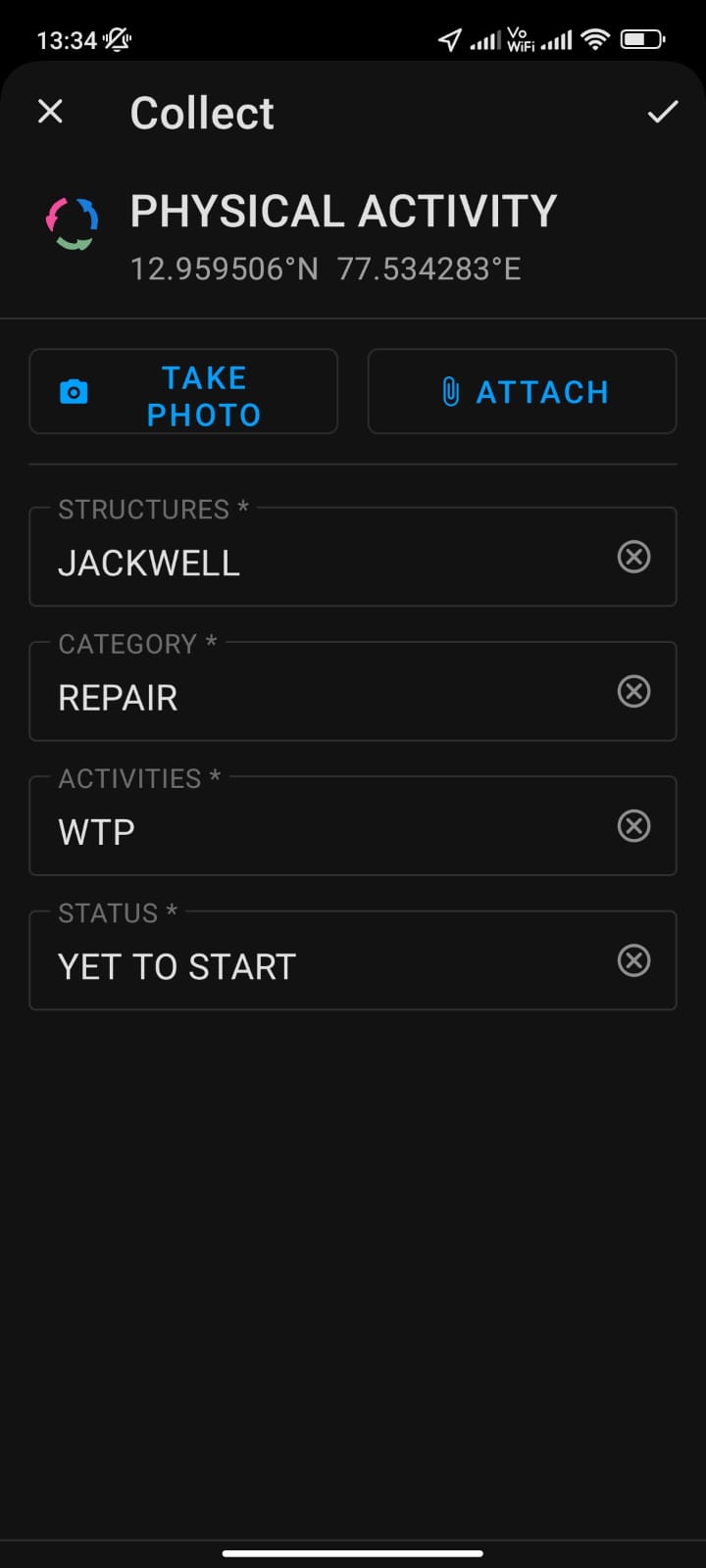The height and width of the screenshot is (1568, 706).
Task: Select the Status field showing YET TO START
Action: [314, 966]
